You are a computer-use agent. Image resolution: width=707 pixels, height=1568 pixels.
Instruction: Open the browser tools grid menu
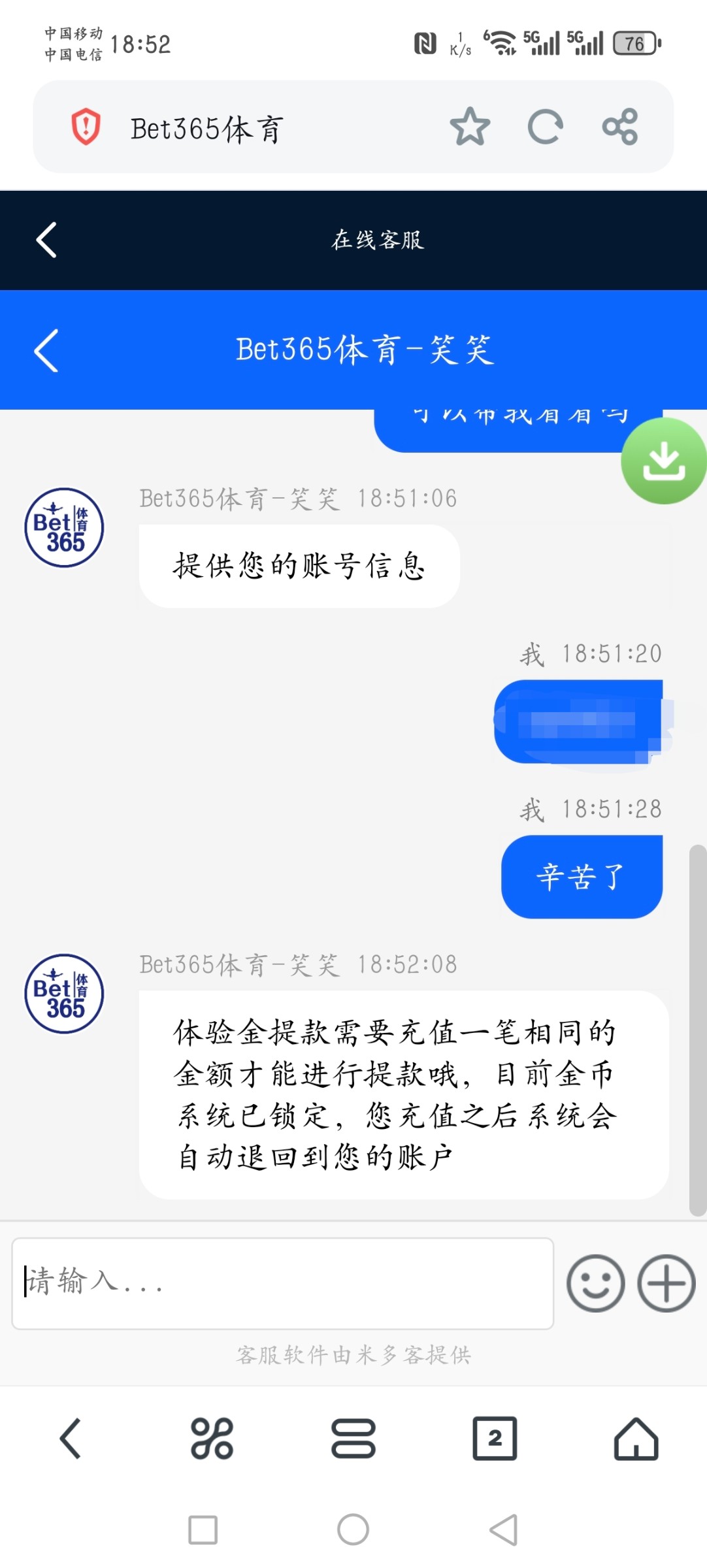point(212,1438)
